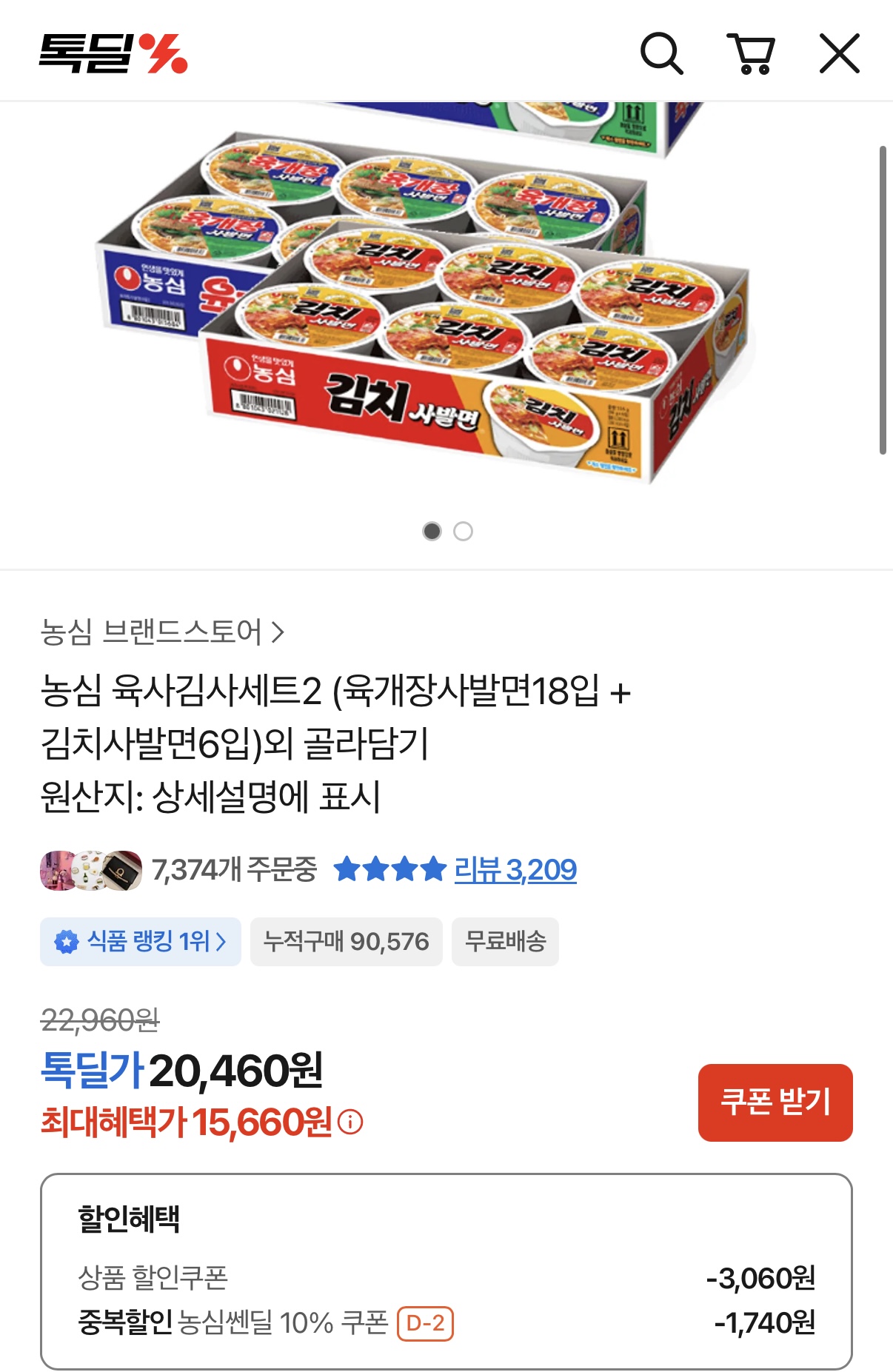Close the product page with X
893x1372 pixels.
840,55
